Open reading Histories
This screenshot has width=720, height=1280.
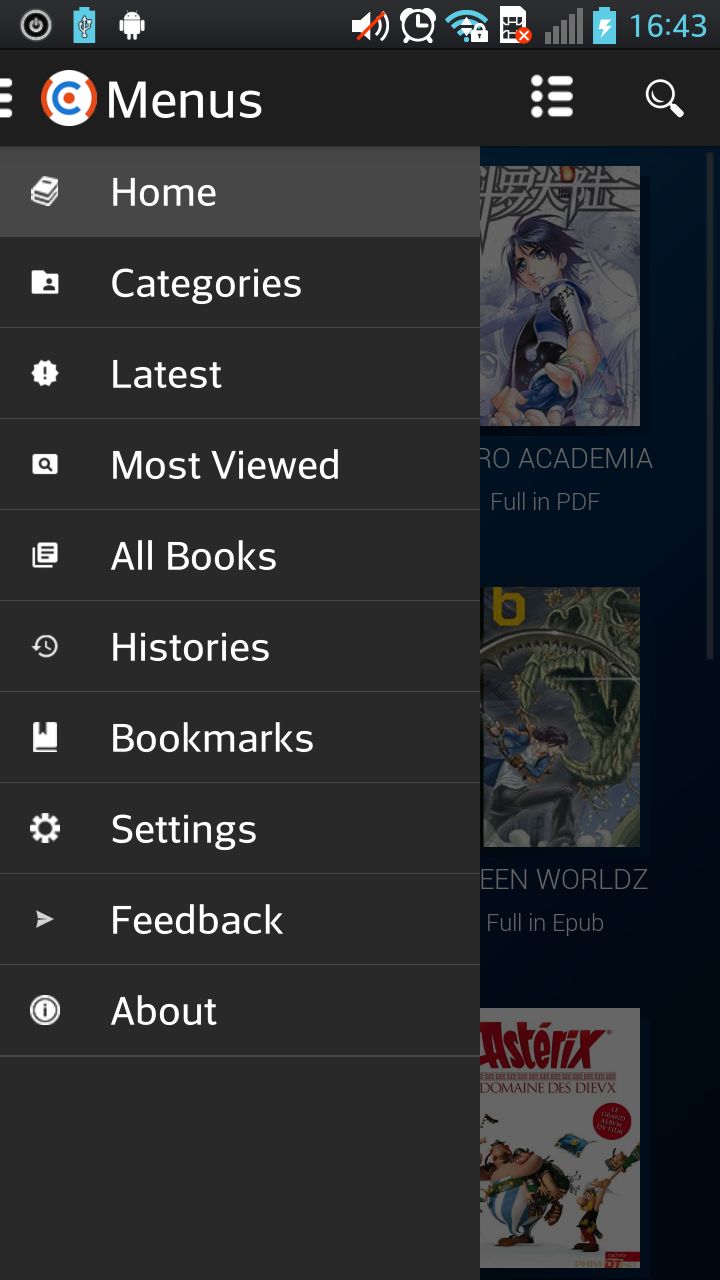(x=240, y=647)
